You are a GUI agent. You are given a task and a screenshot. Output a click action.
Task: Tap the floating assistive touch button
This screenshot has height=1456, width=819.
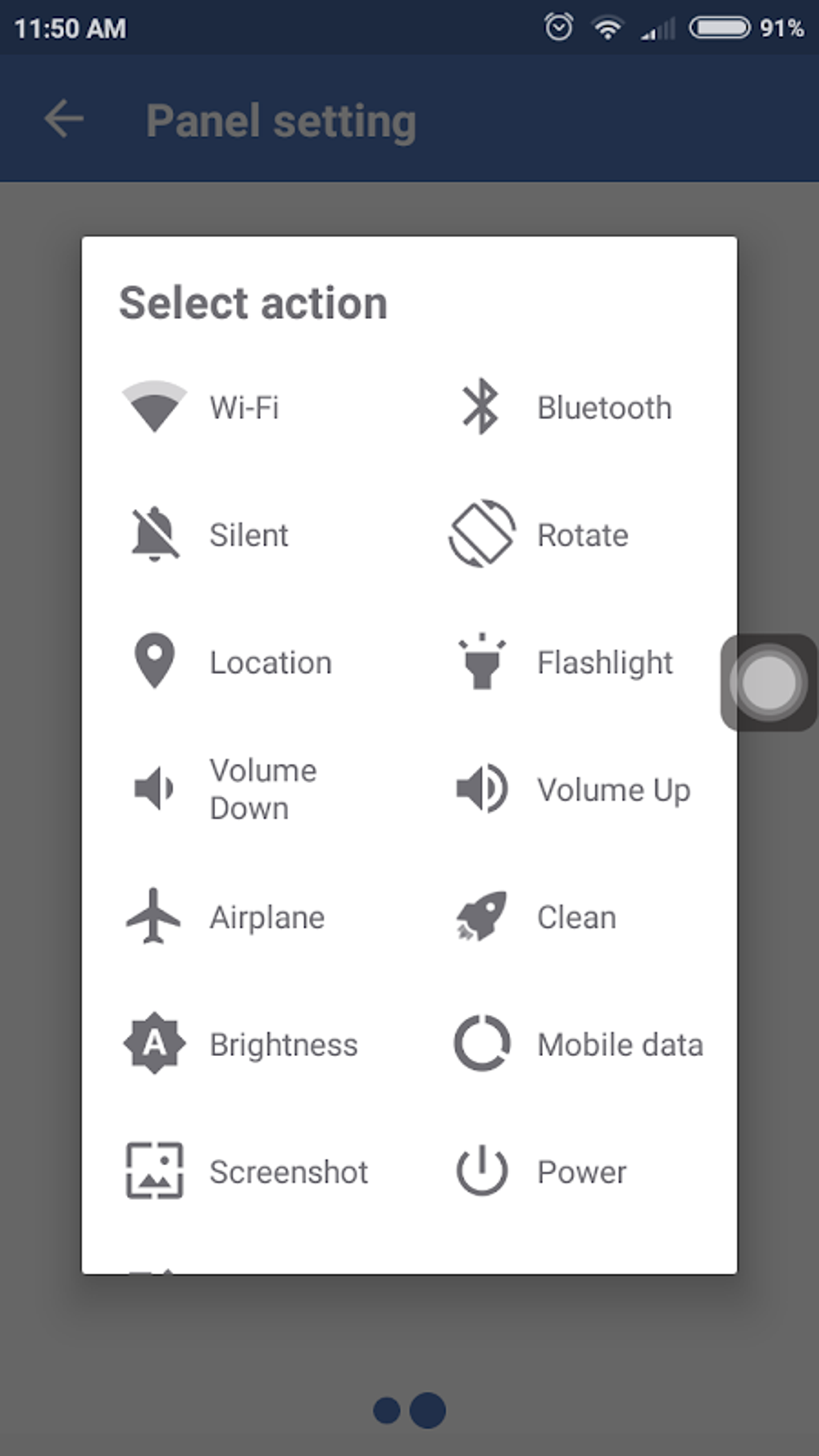coord(768,683)
